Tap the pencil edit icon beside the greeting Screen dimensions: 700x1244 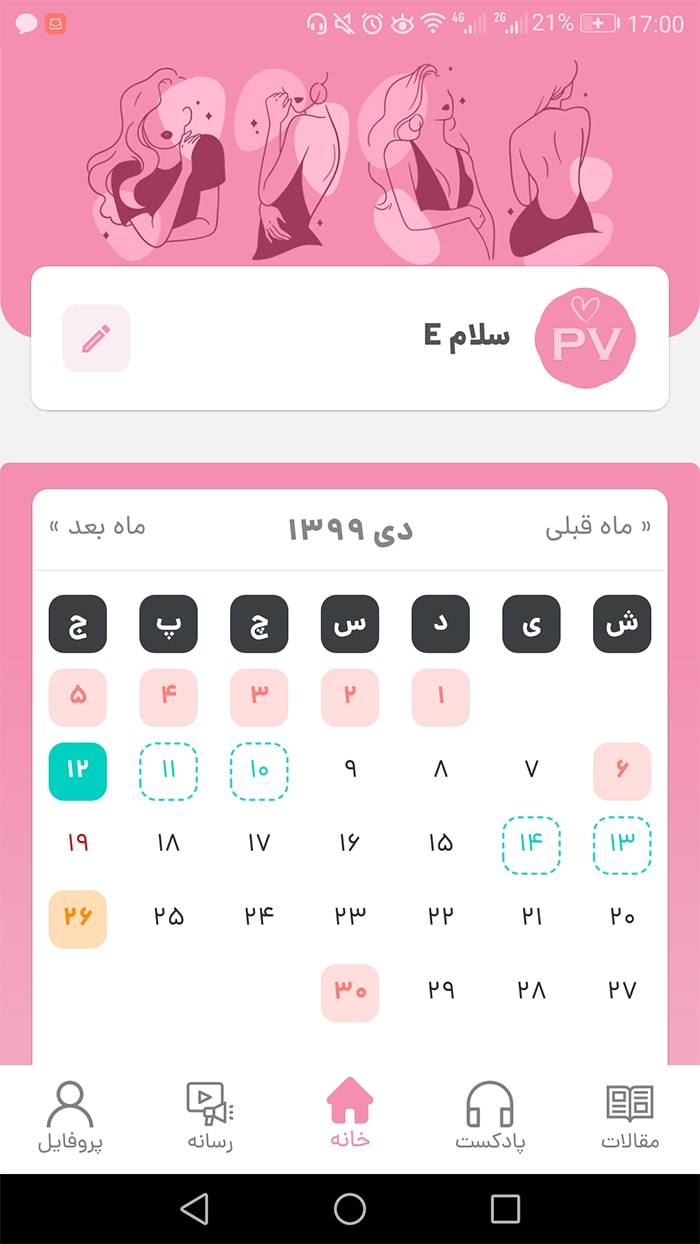pos(96,338)
